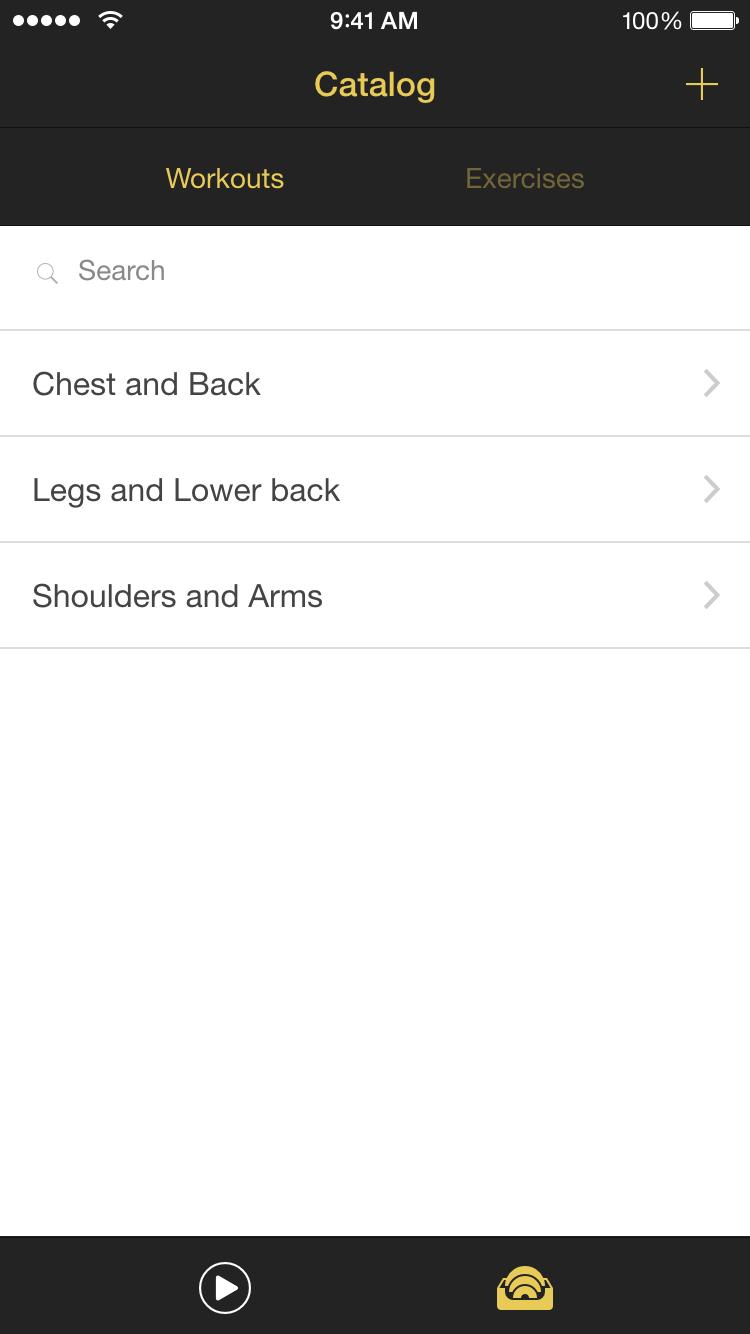Click the battery indicator in status bar
This screenshot has height=1334, width=750.
(x=712, y=20)
